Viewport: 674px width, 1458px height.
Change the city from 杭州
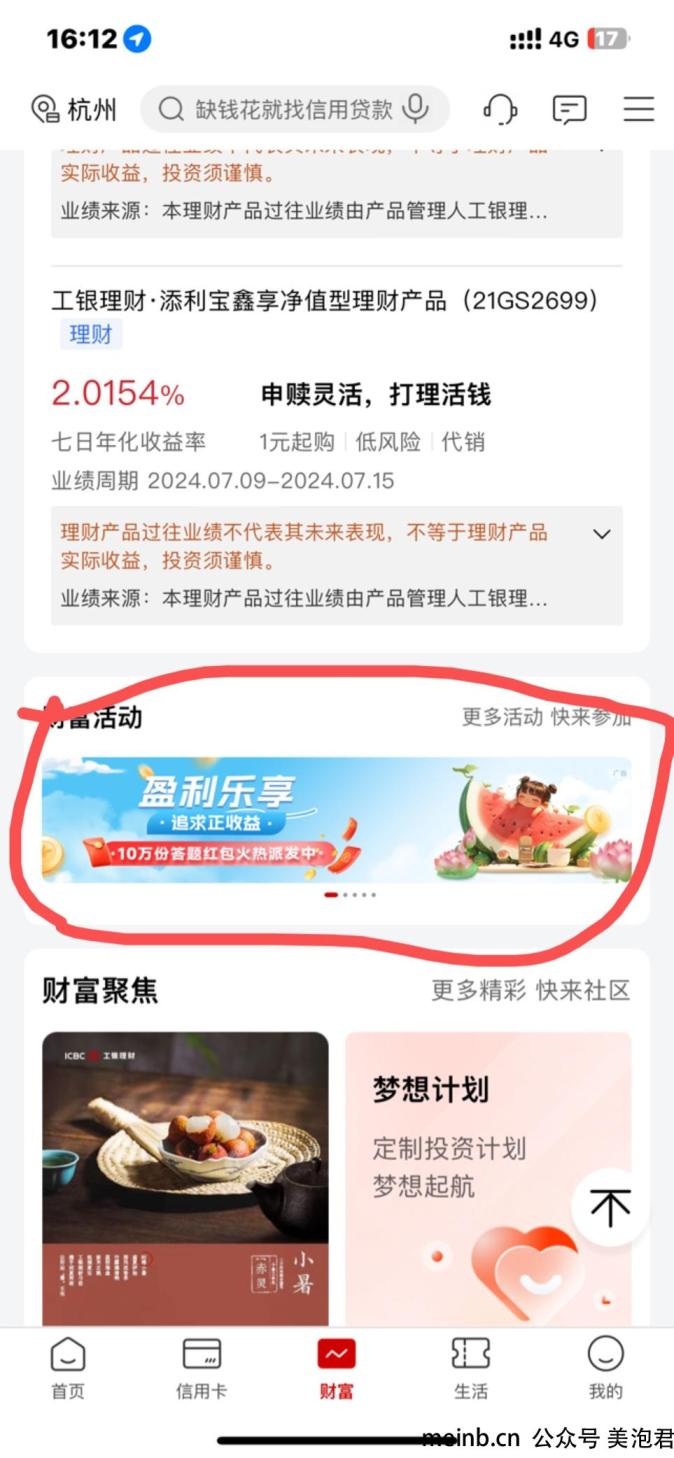click(74, 109)
